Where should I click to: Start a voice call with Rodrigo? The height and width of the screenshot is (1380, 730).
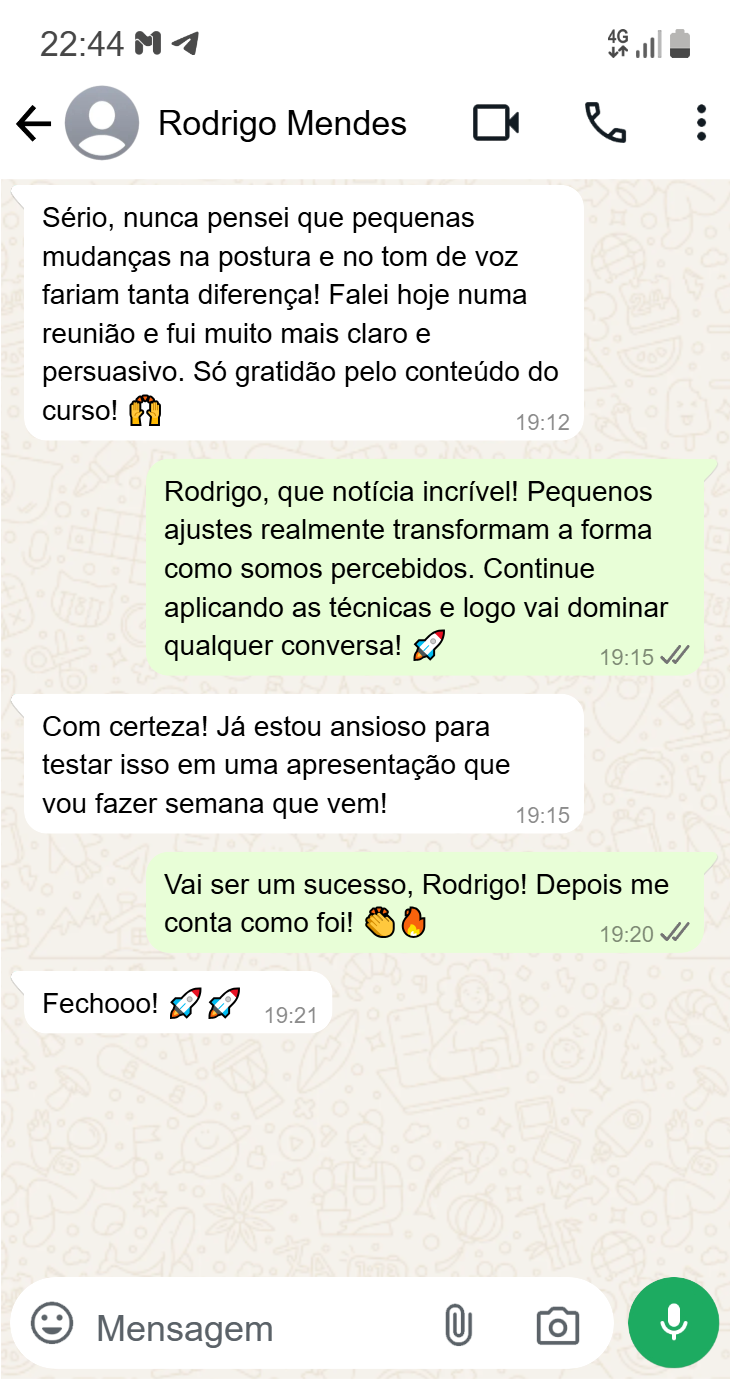(x=605, y=124)
